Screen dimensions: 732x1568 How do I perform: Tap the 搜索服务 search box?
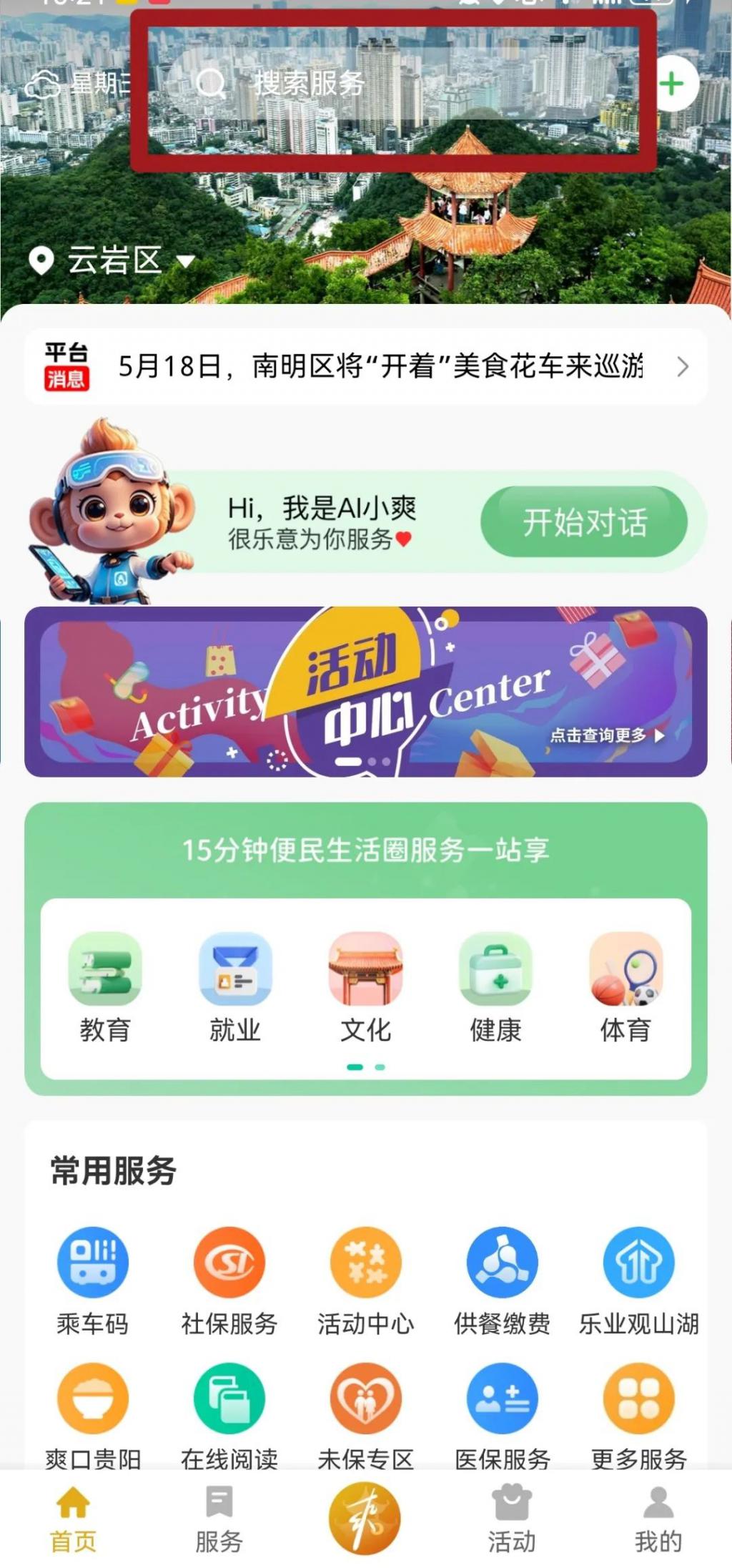tap(386, 84)
